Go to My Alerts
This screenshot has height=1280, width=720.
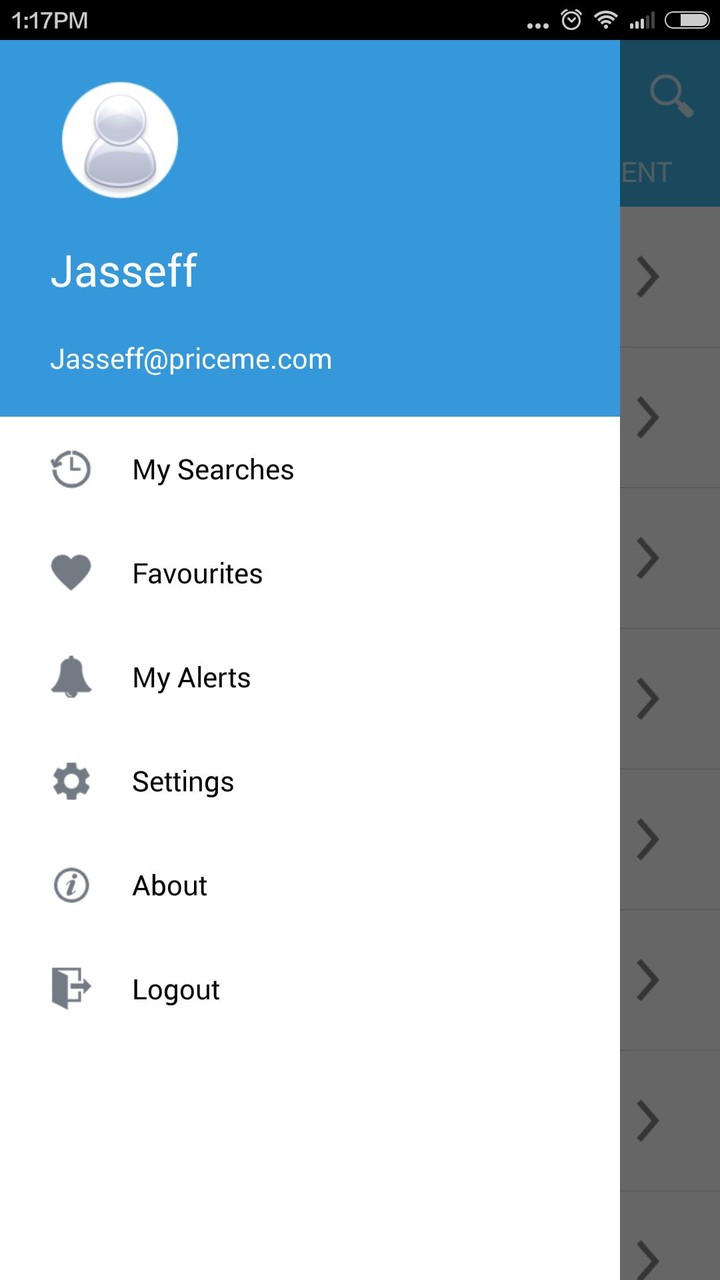point(191,678)
